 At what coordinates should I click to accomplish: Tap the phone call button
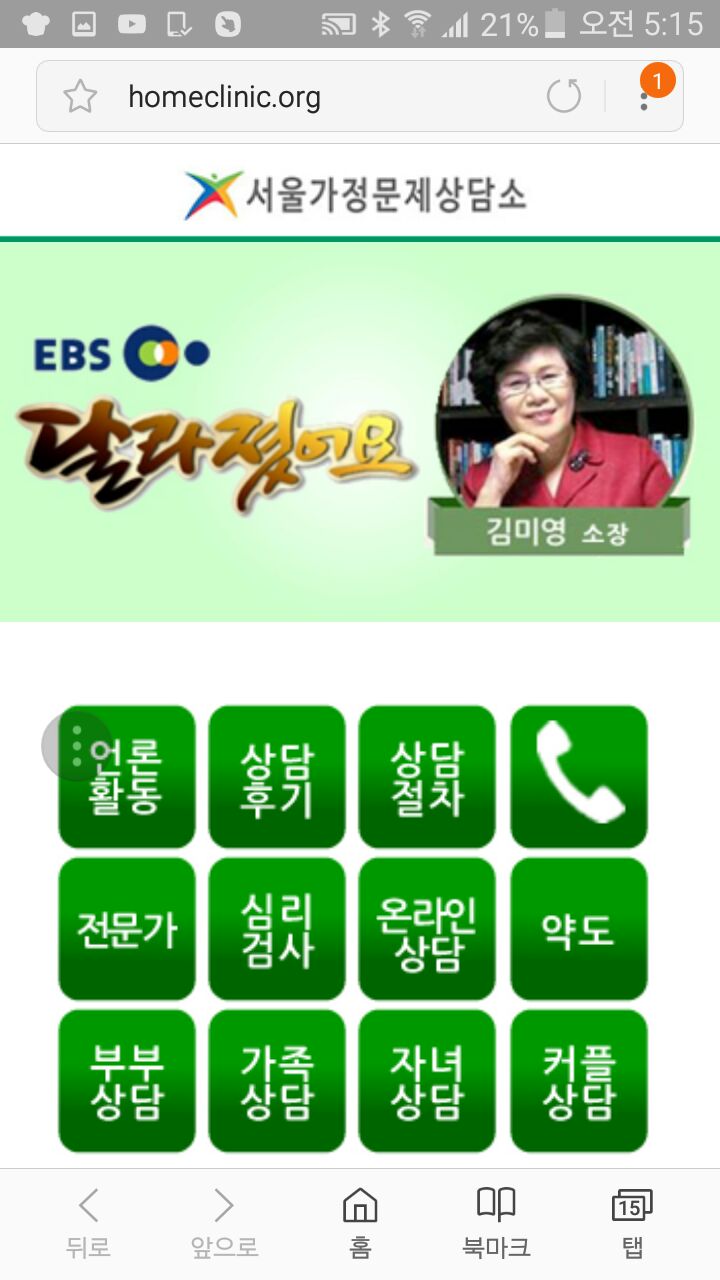point(579,777)
